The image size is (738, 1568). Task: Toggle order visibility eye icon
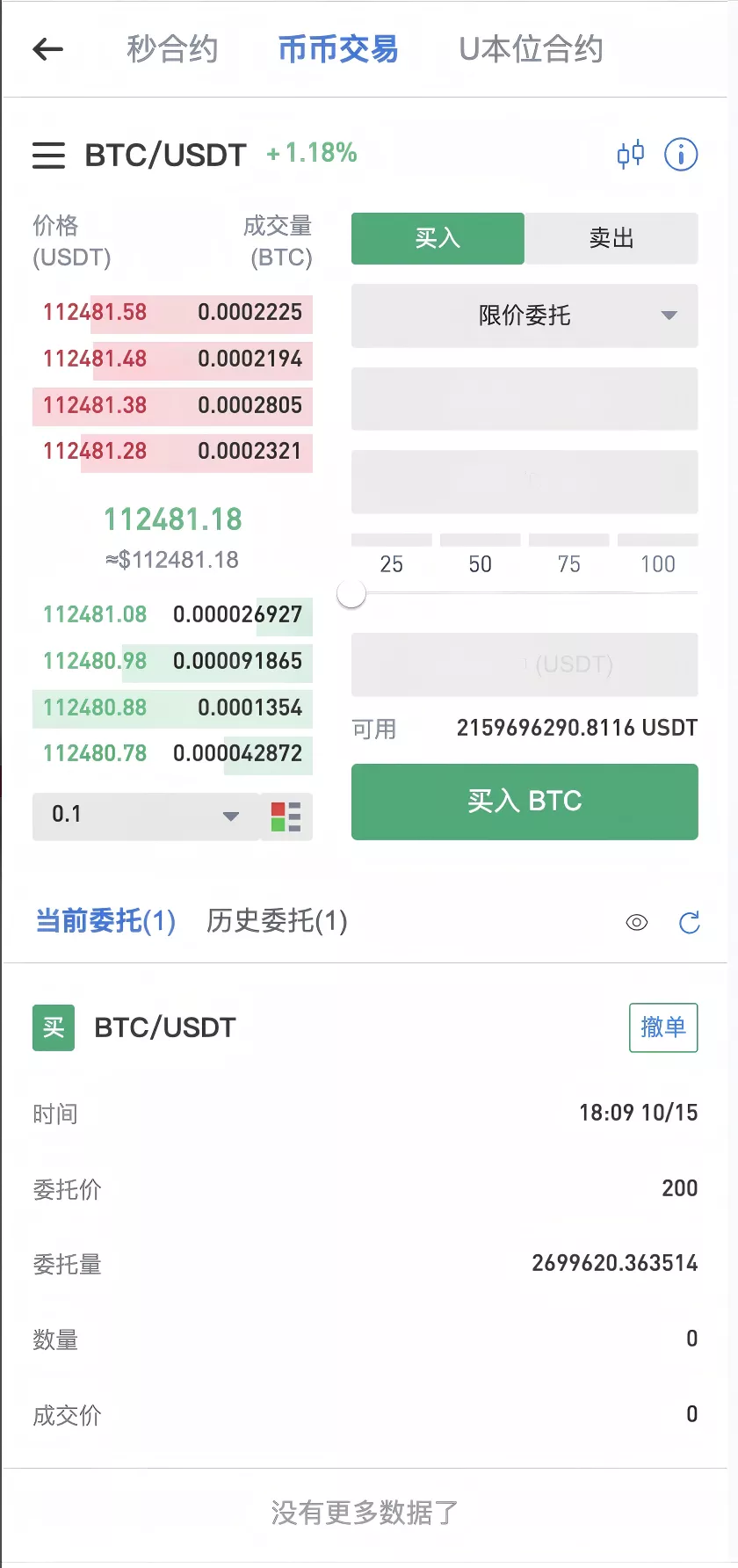[637, 922]
